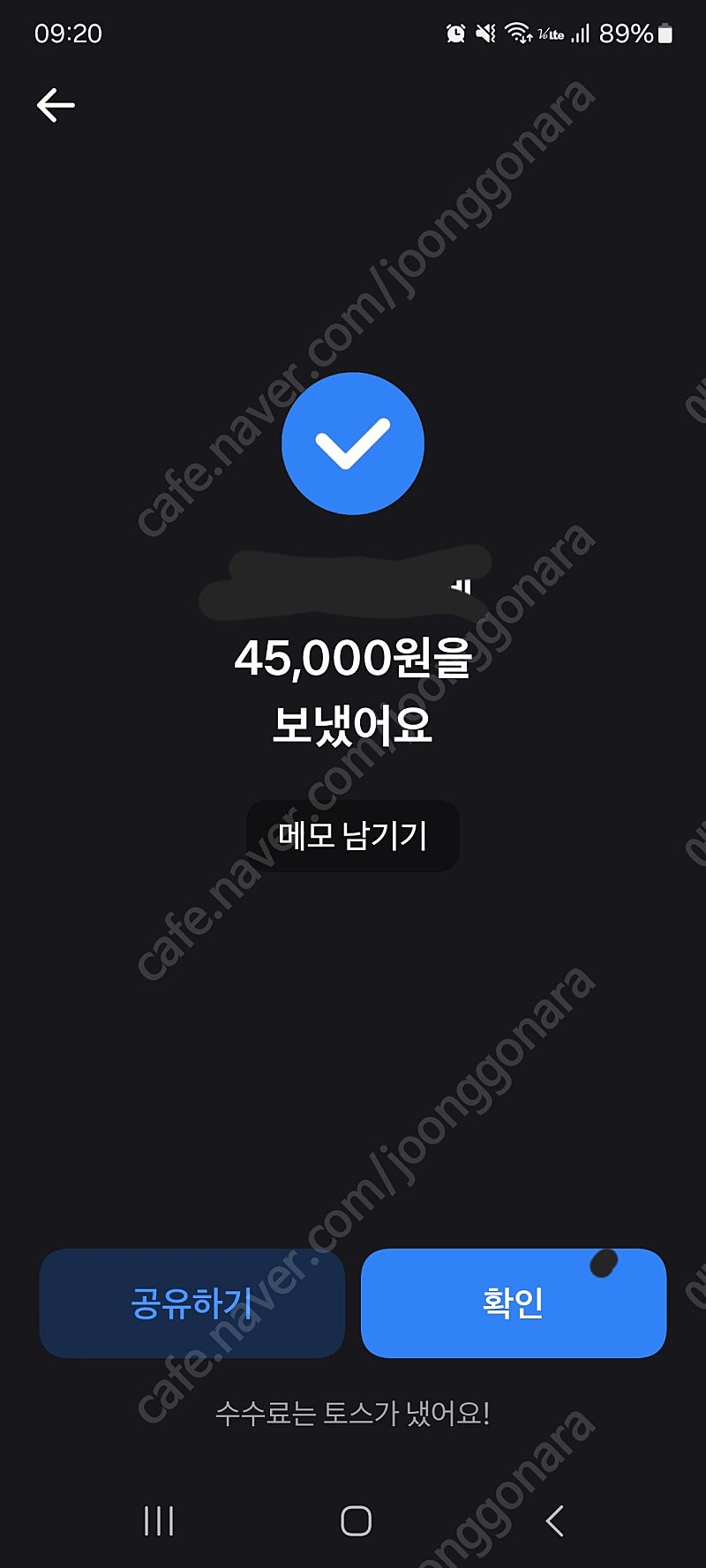This screenshot has width=706, height=1568.
Task: Confirm with the 확인 button
Action: 513,1303
